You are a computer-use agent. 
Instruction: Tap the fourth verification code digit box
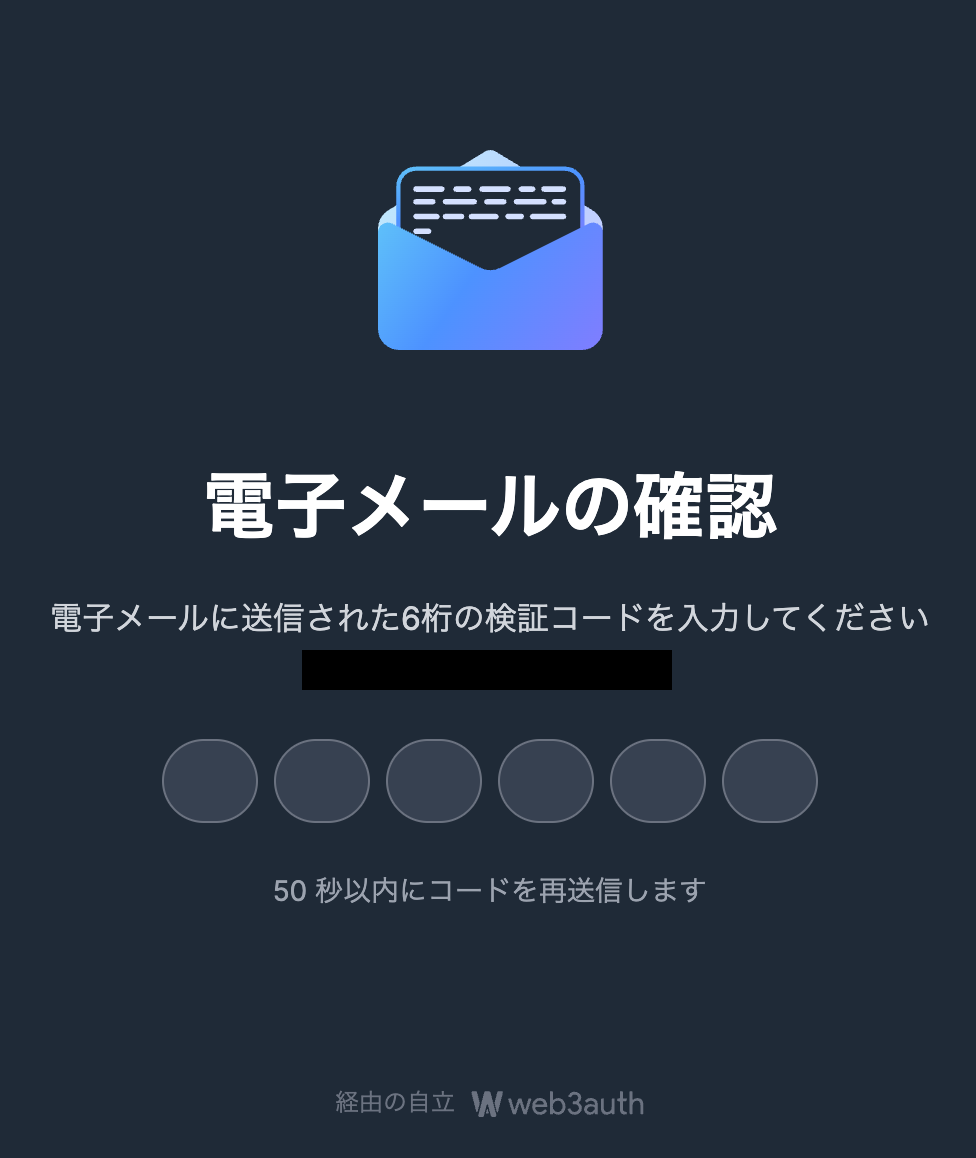546,781
